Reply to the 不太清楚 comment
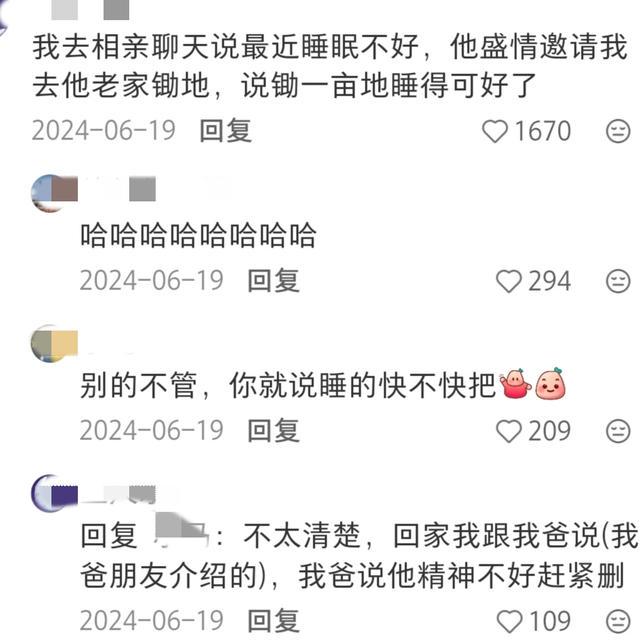Screen dimensions: 640x641 click(x=273, y=620)
